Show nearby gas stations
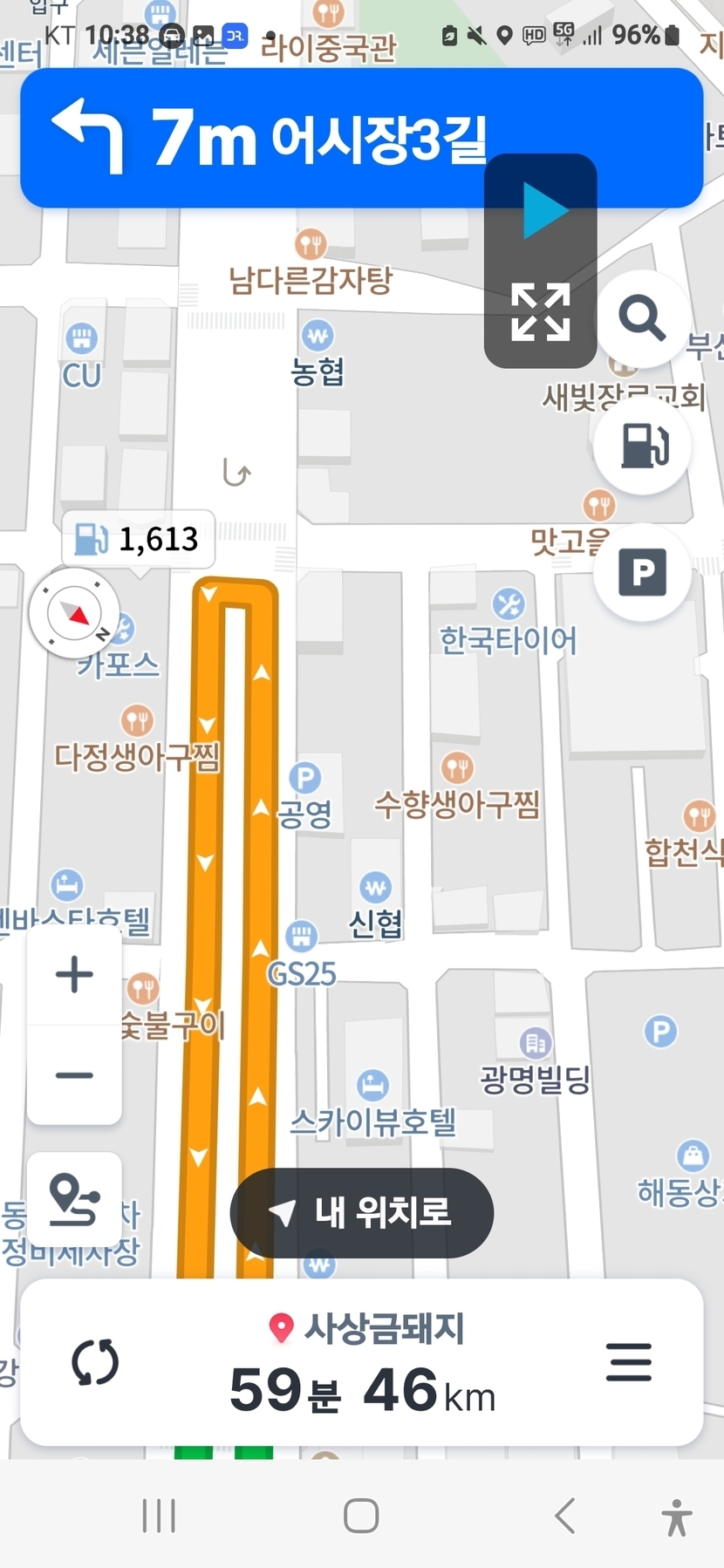Screen dimensions: 724x1568 click(x=642, y=446)
